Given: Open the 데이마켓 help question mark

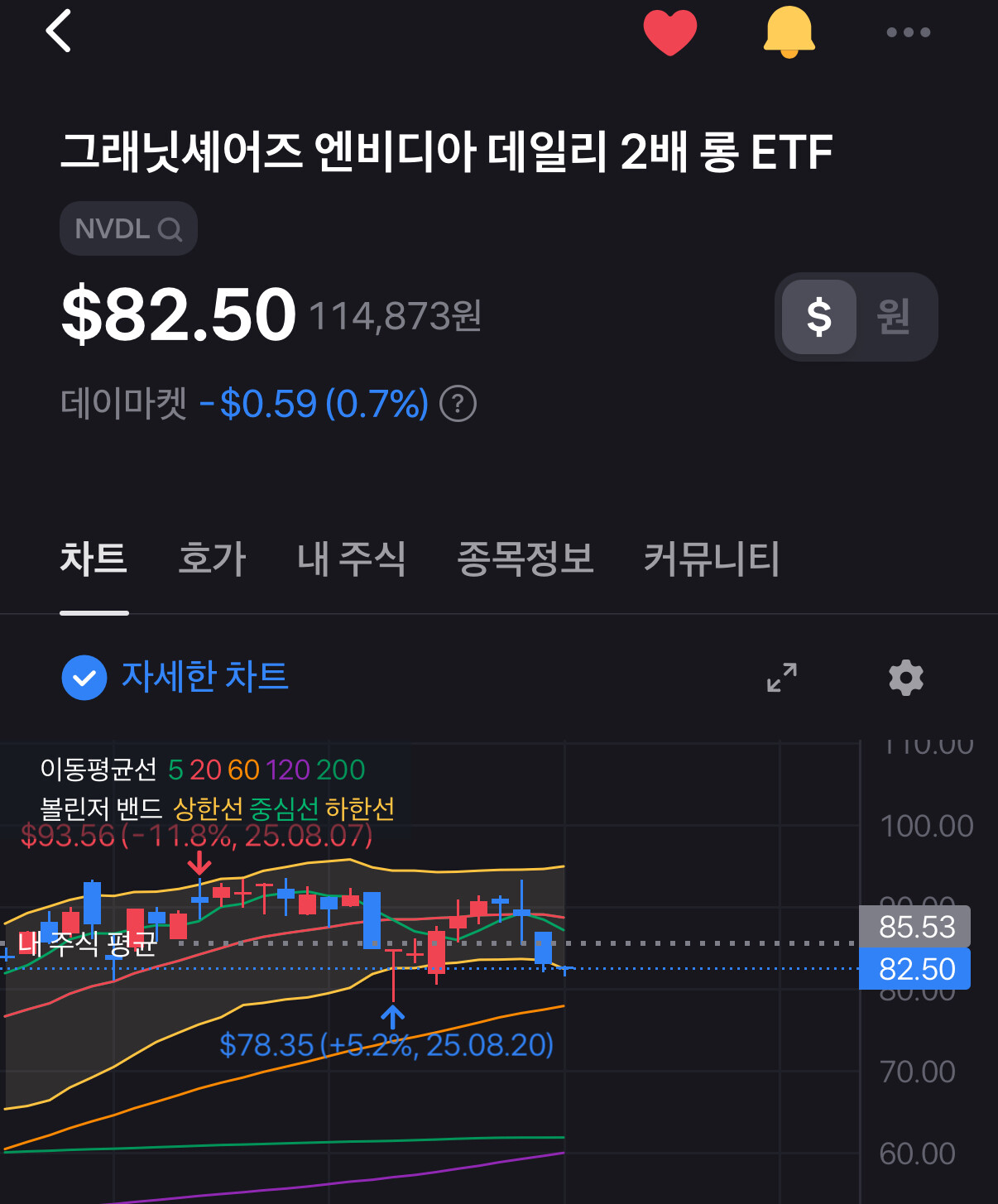Looking at the screenshot, I should click(x=458, y=404).
